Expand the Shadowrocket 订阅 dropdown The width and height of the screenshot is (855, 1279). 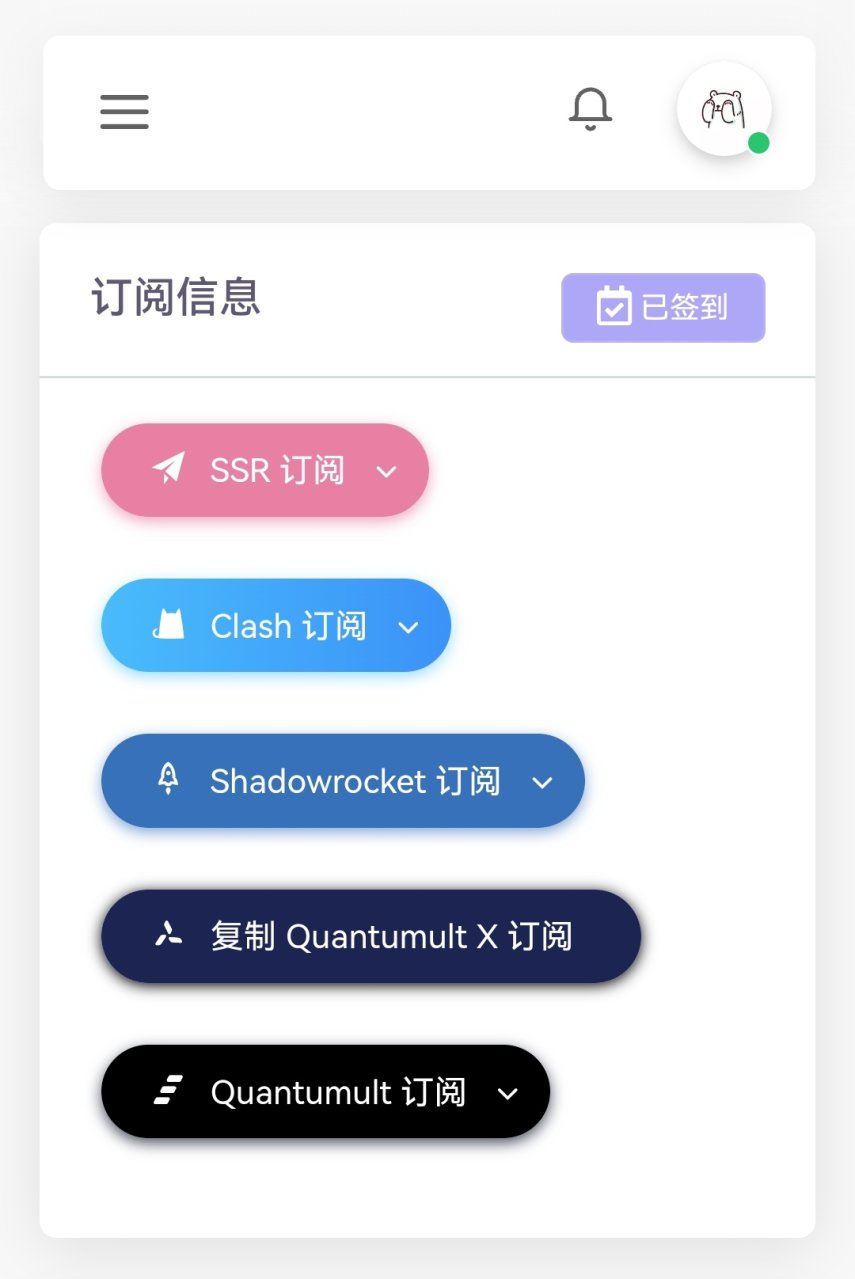(x=343, y=781)
